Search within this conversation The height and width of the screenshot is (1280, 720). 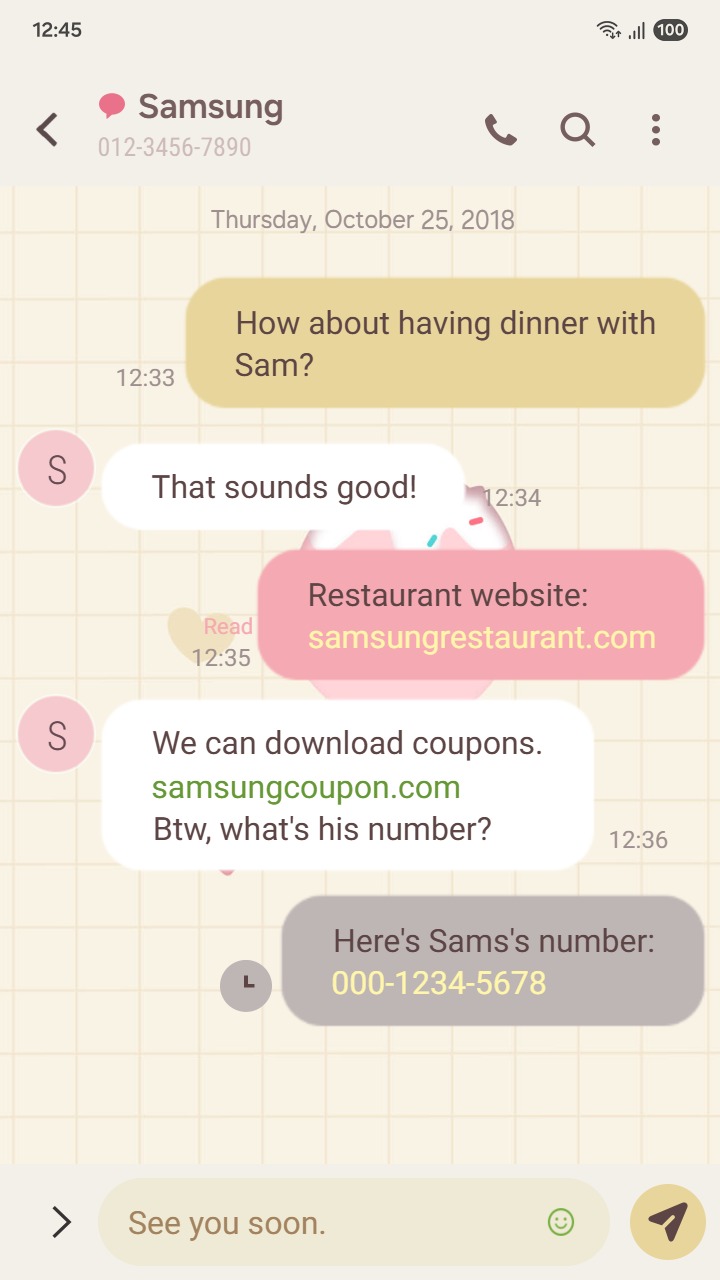point(577,130)
